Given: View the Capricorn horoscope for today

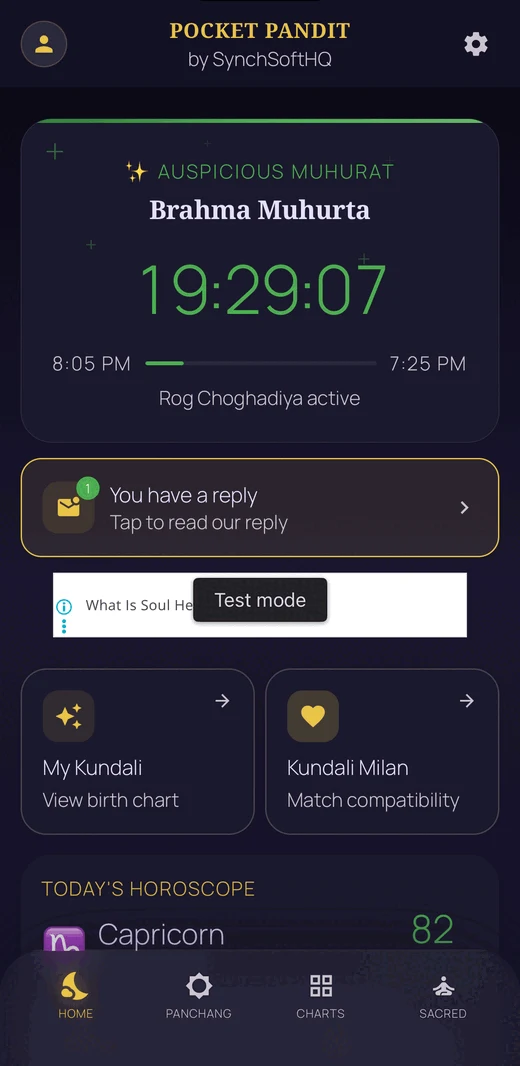Looking at the screenshot, I should click(160, 935).
